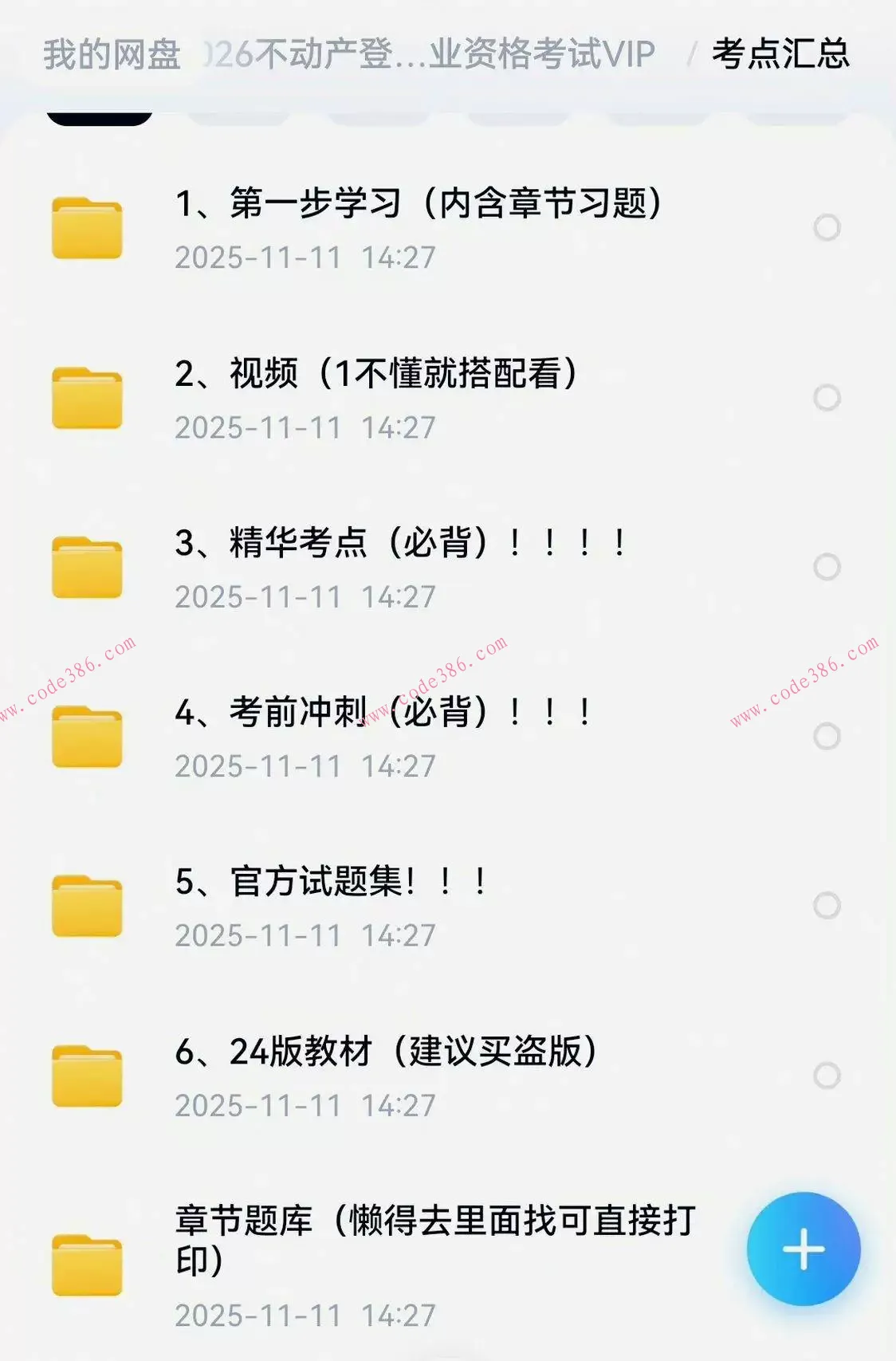Open folder 5、官方试题集
This screenshot has width=896, height=1361.
pyautogui.click(x=331, y=883)
